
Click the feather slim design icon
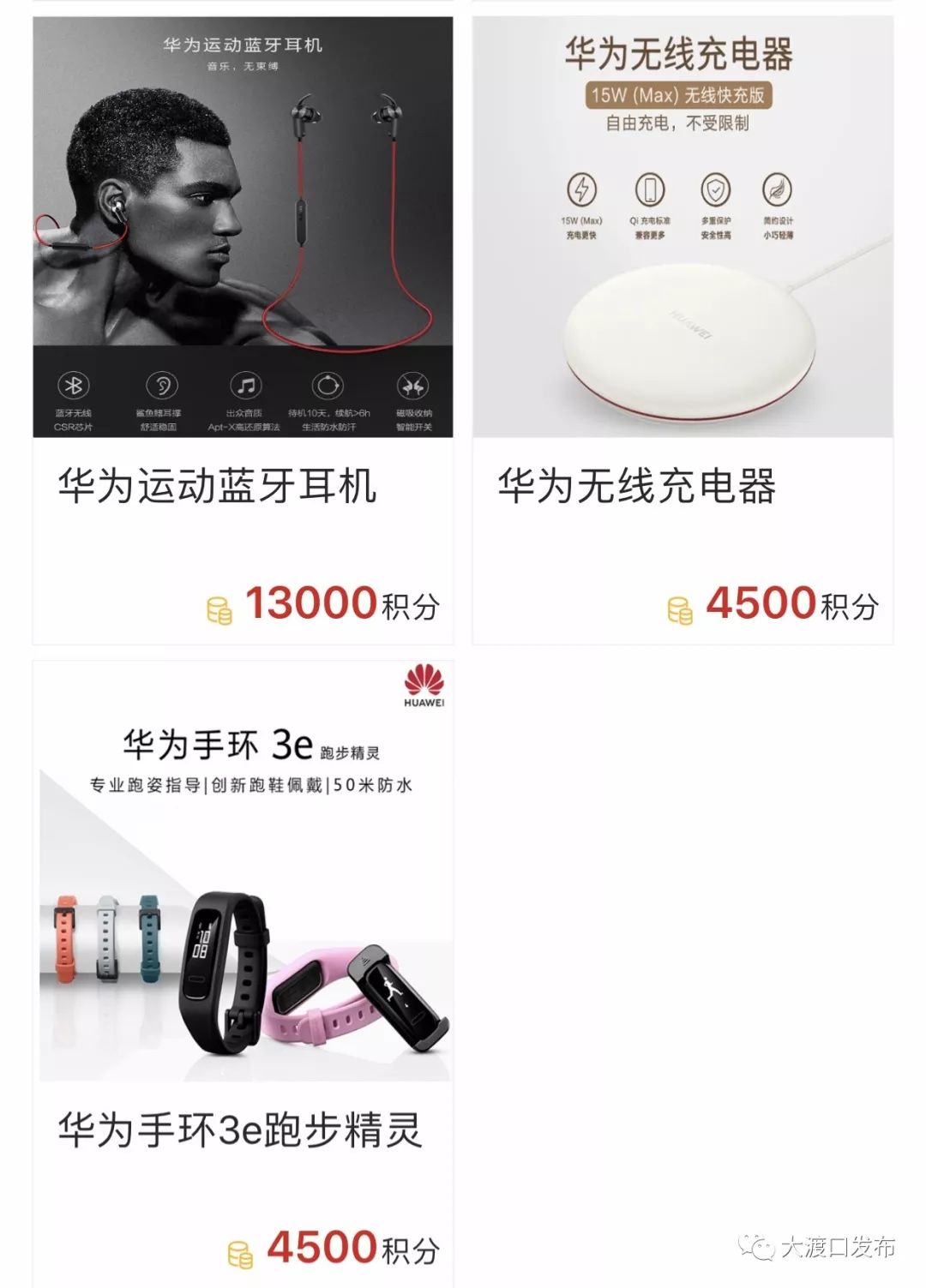click(x=777, y=190)
